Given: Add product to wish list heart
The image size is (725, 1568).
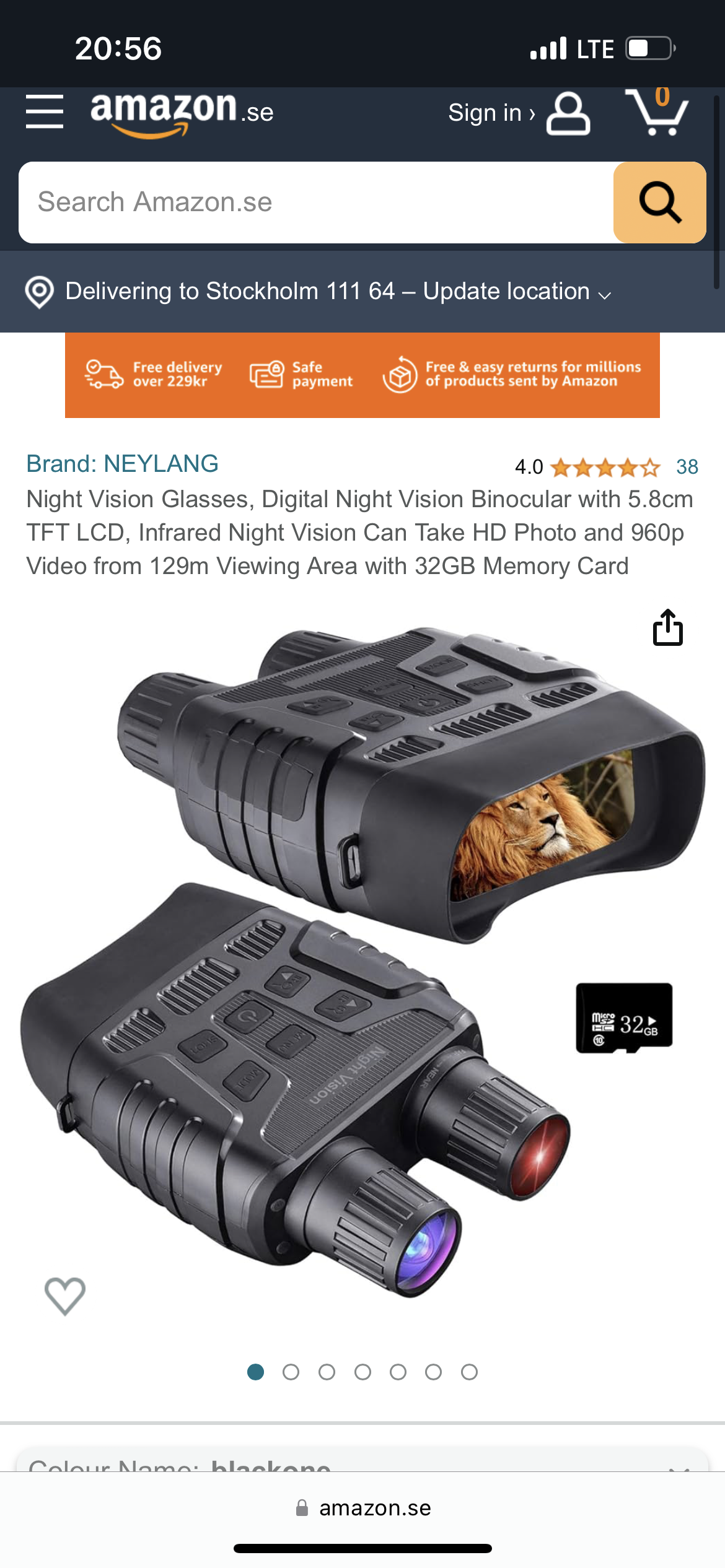Looking at the screenshot, I should (65, 1296).
